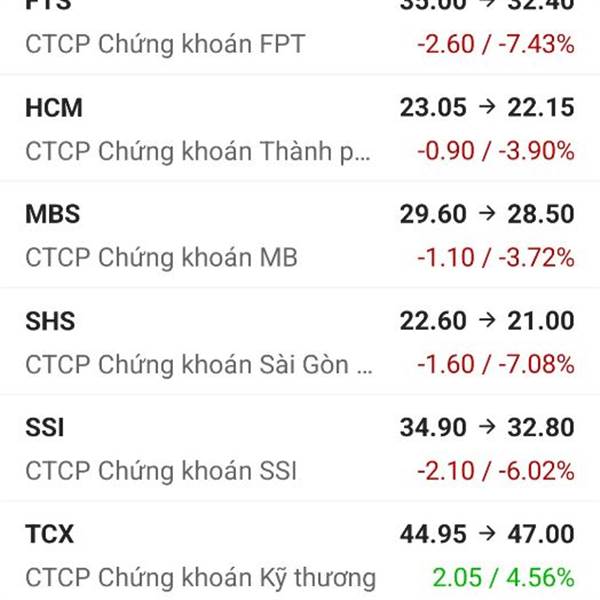View details for MBS stock
The image size is (600, 600).
tap(300, 236)
